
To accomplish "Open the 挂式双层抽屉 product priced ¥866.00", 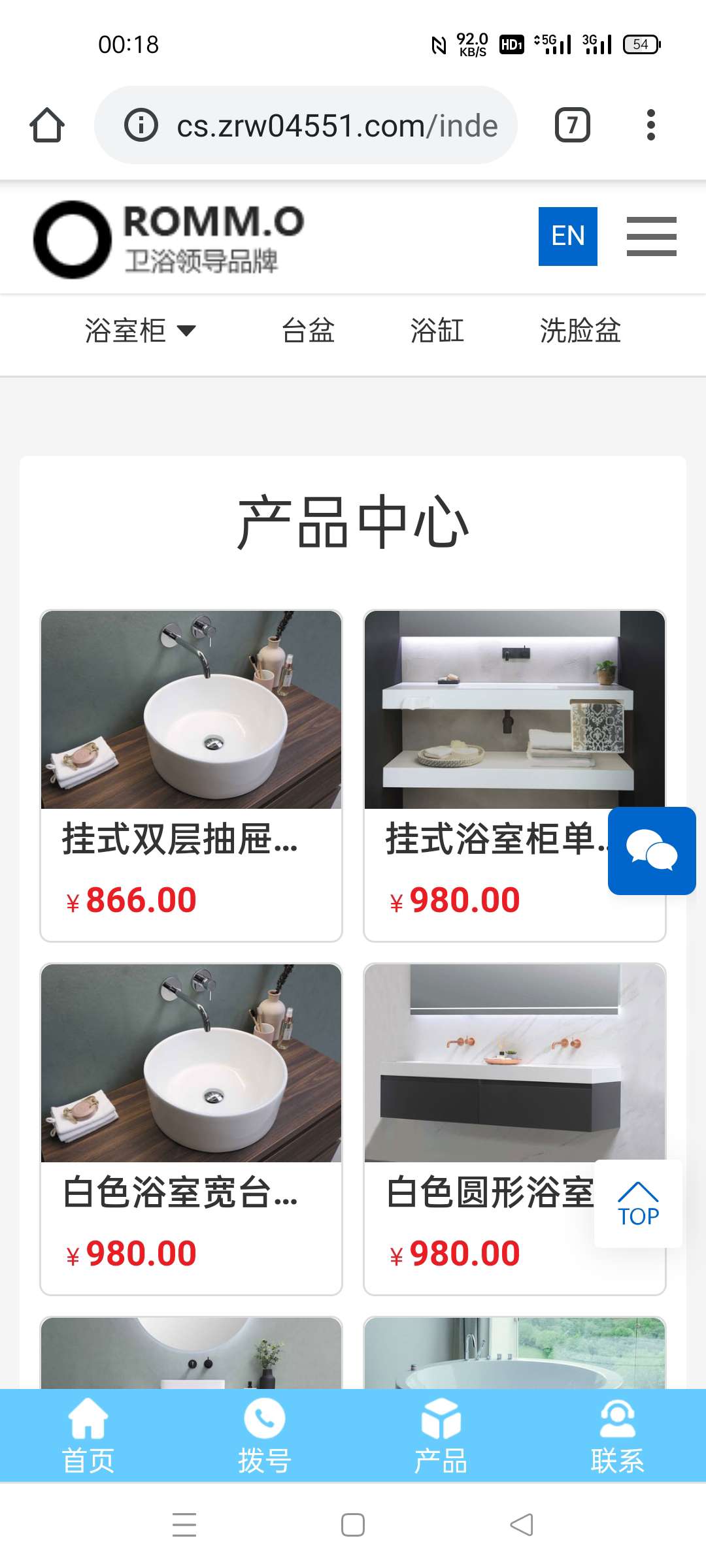I will [x=191, y=775].
